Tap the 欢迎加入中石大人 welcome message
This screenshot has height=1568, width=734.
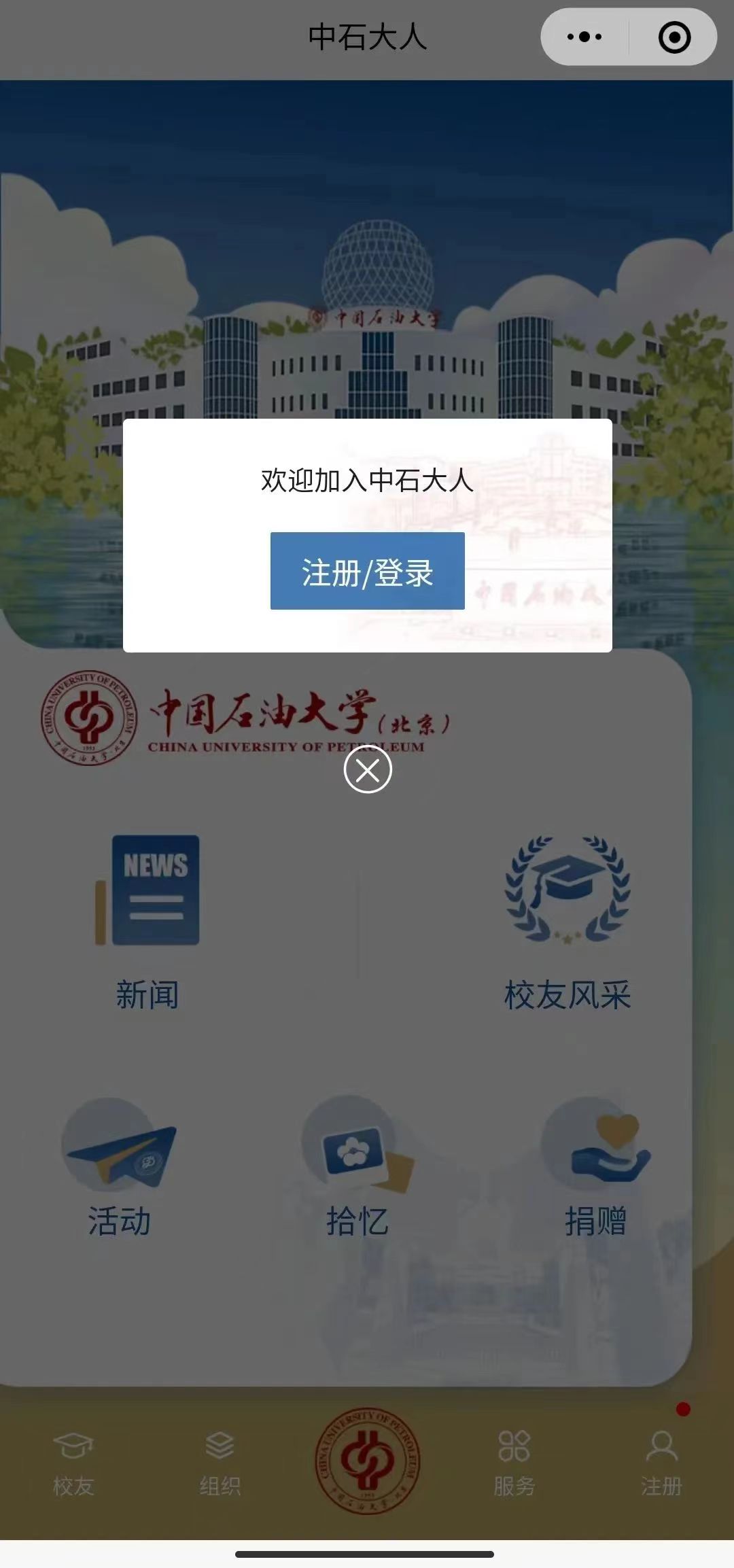coord(367,481)
